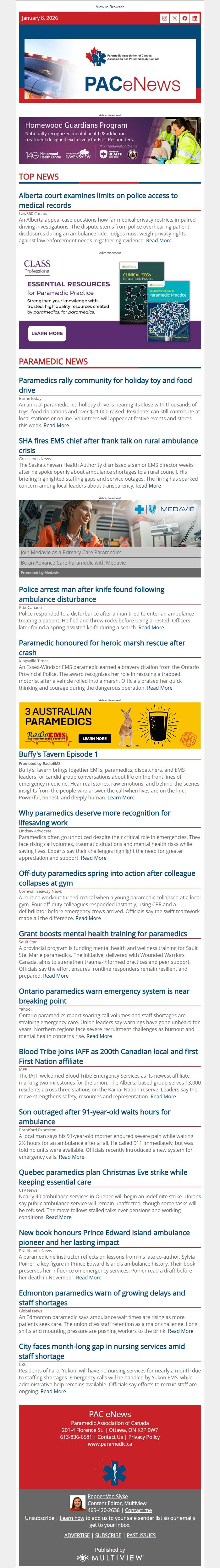Open the PAST ISSUES link
The image size is (220, 1568).
pyautogui.click(x=141, y=1535)
